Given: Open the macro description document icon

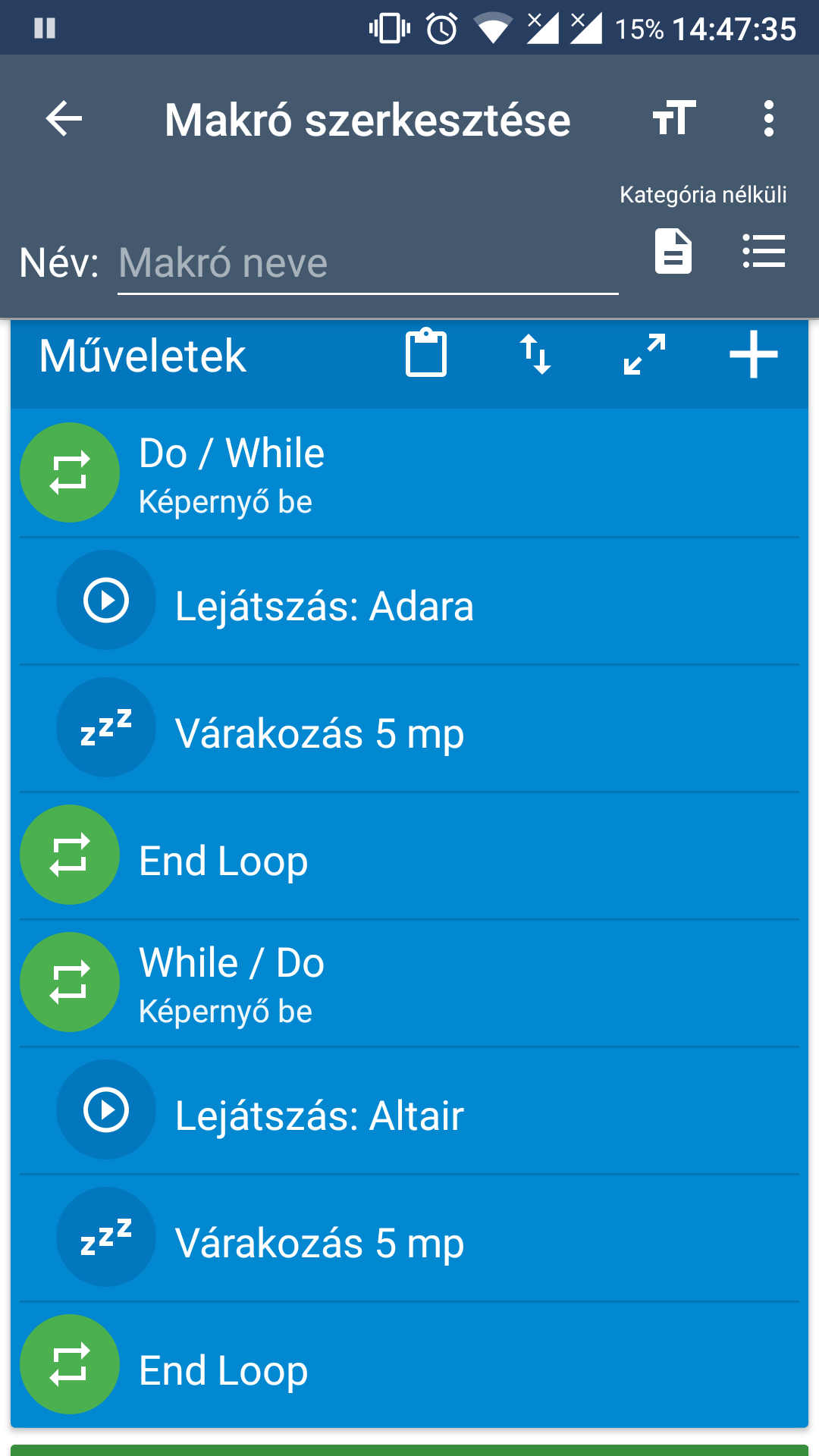Looking at the screenshot, I should (x=673, y=250).
